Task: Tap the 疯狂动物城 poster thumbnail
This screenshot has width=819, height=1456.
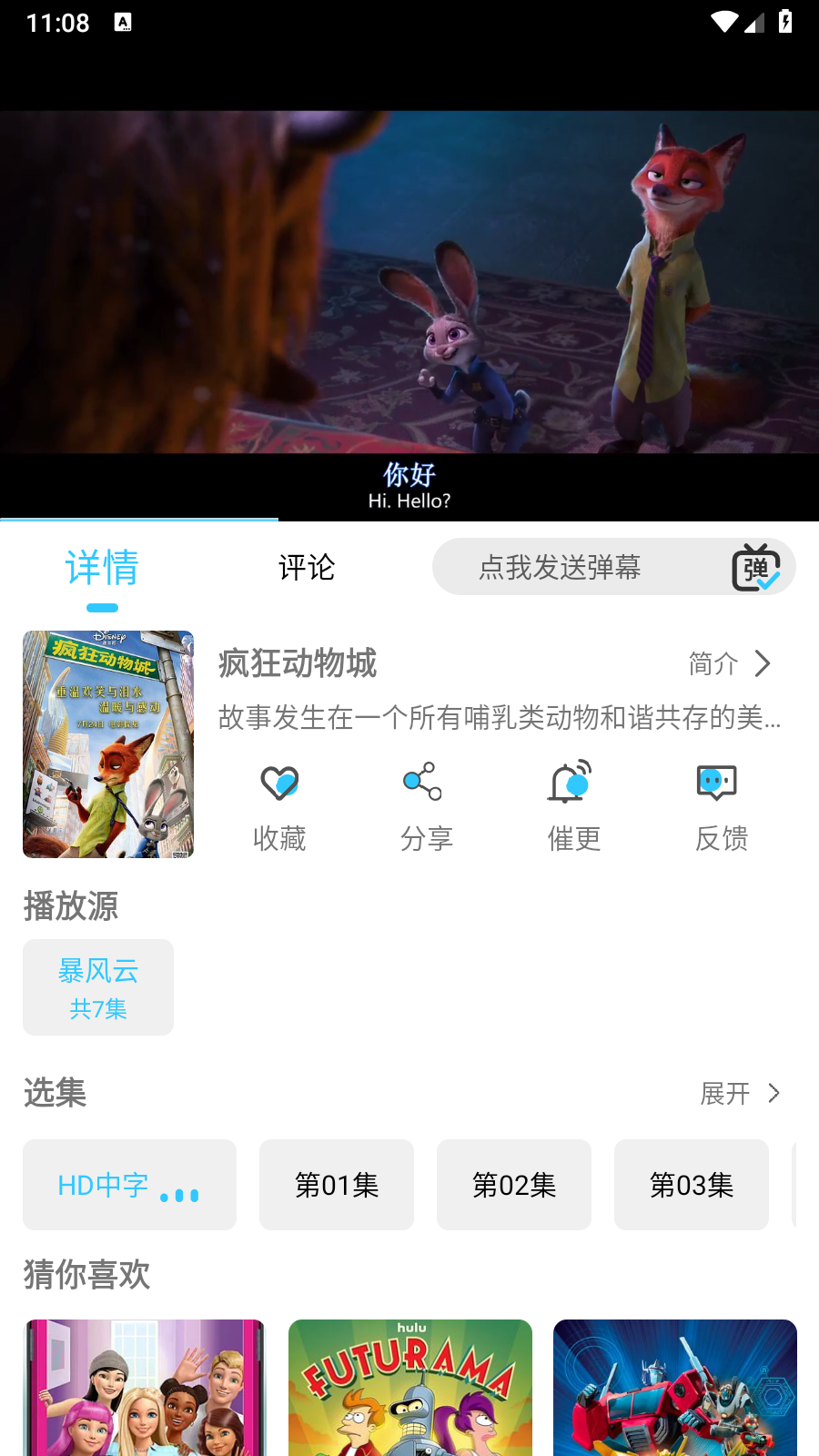Action: [x=108, y=744]
